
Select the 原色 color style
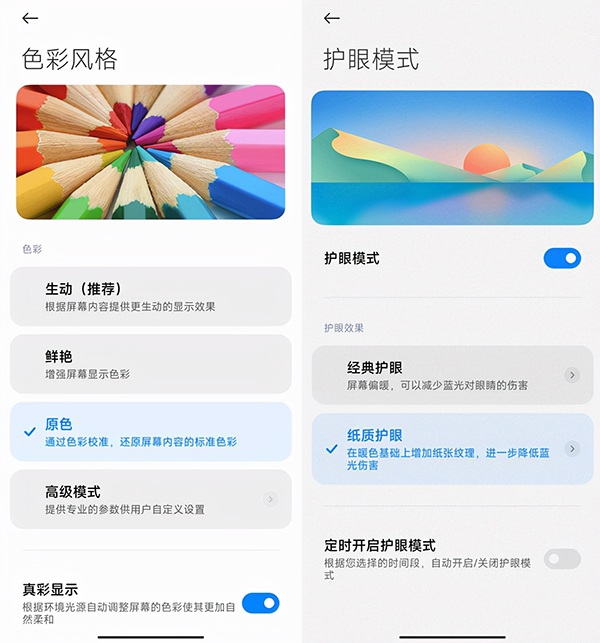(x=150, y=432)
